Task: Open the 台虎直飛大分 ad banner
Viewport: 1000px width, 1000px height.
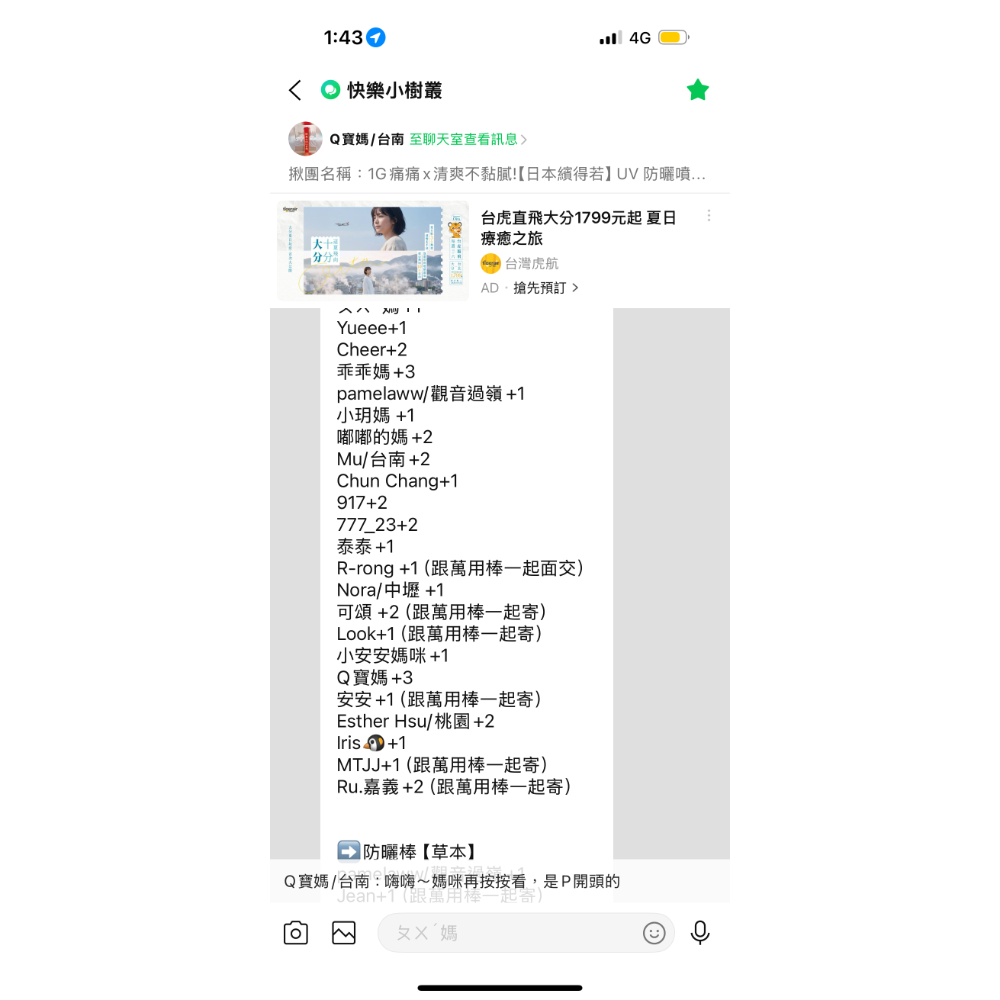Action: [373, 251]
